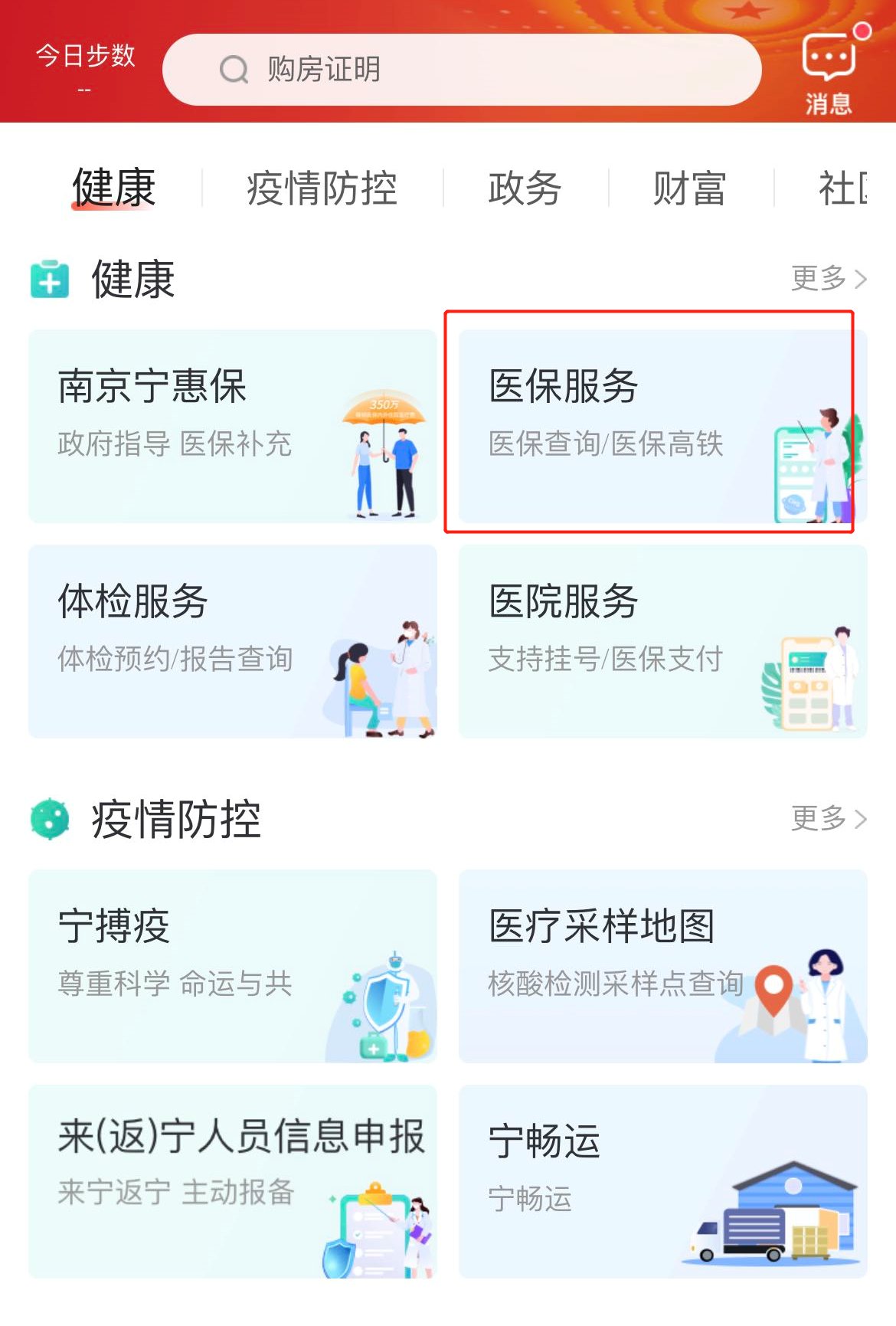Screen dimensions: 896x1326
Task: Open 今日步数 step count
Action: [x=85, y=67]
